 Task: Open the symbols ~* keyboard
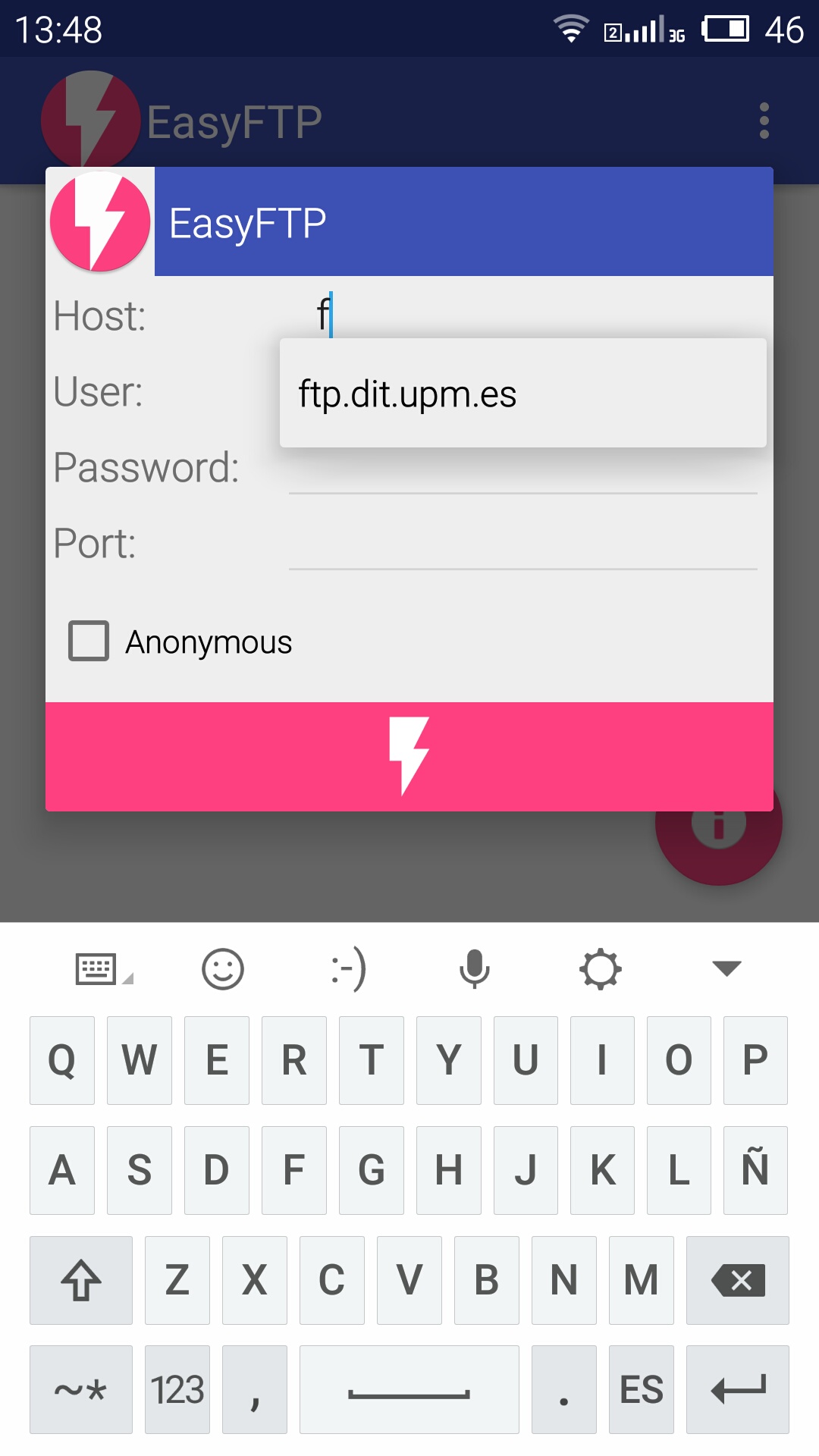coord(81,1389)
